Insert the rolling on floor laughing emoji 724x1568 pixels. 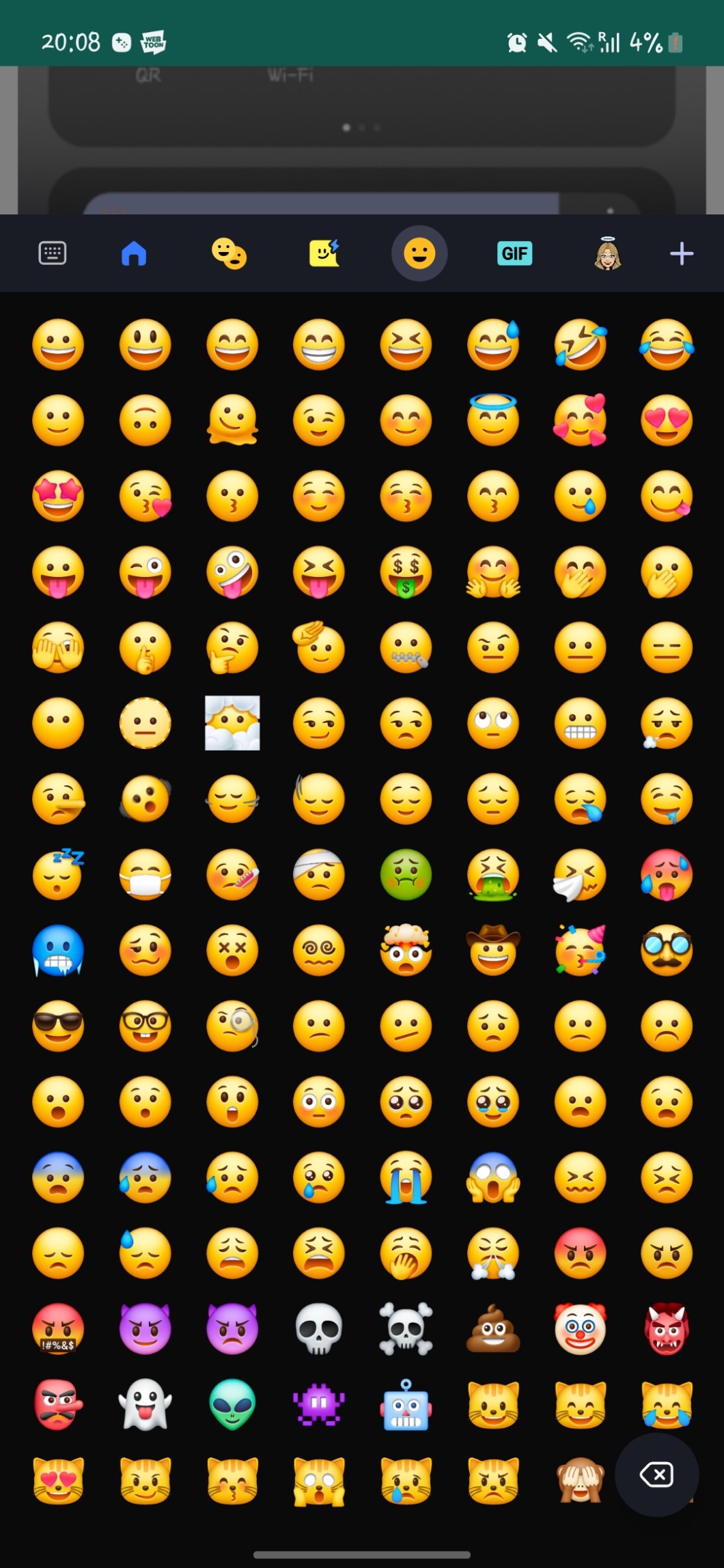coord(580,344)
